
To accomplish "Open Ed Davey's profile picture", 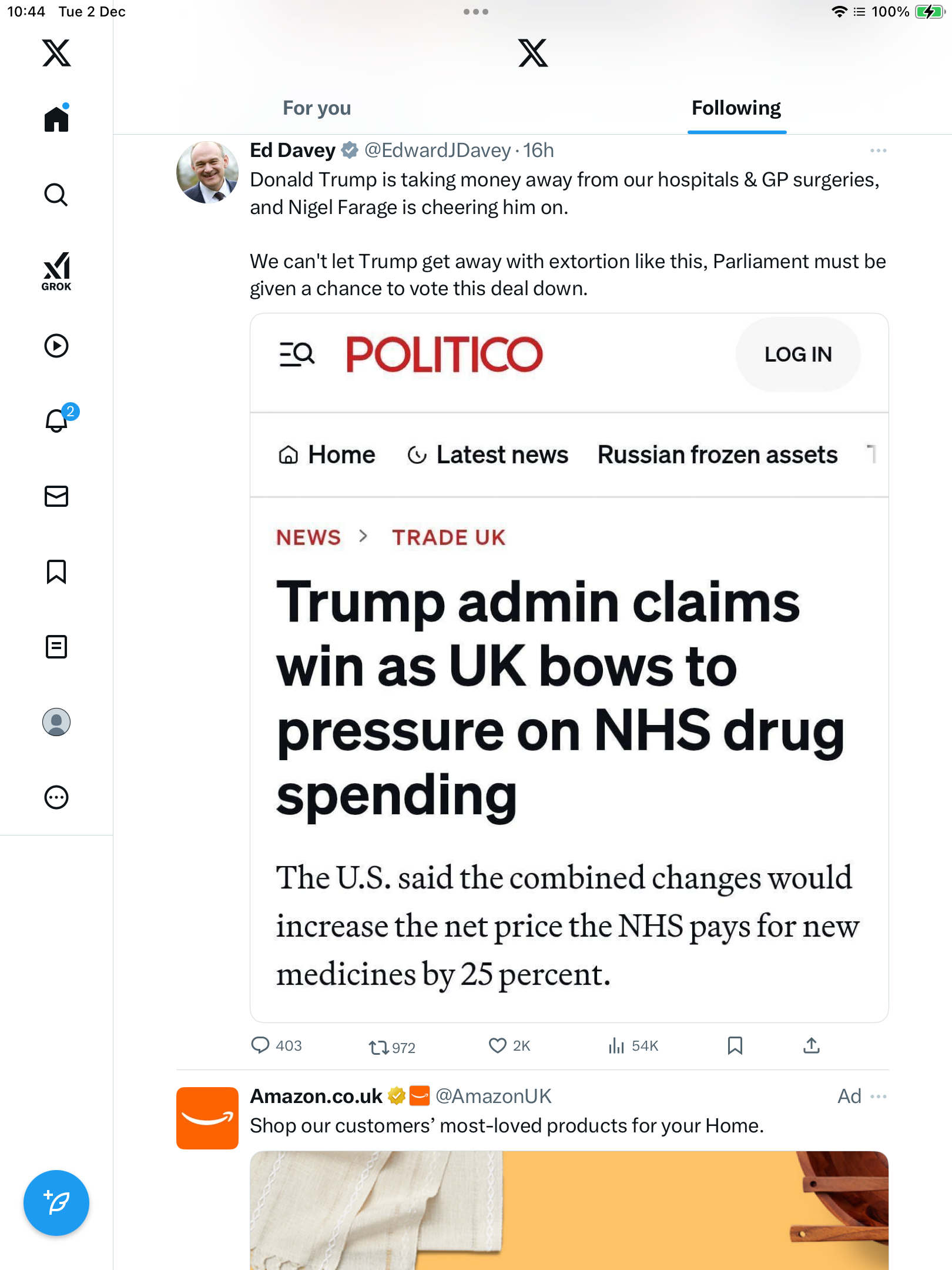I will coord(207,172).
